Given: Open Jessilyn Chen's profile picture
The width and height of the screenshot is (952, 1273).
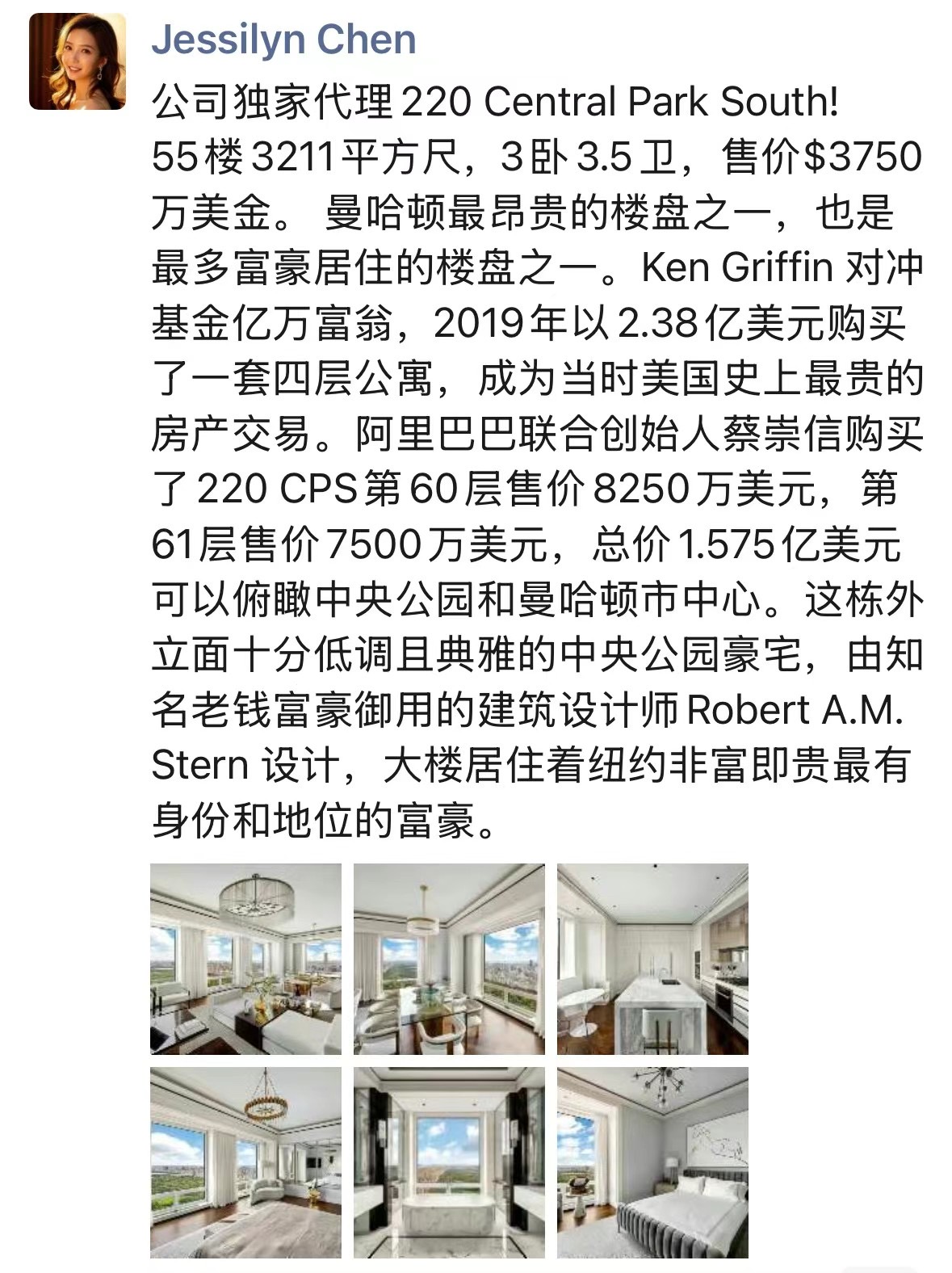Looking at the screenshot, I should 78,61.
